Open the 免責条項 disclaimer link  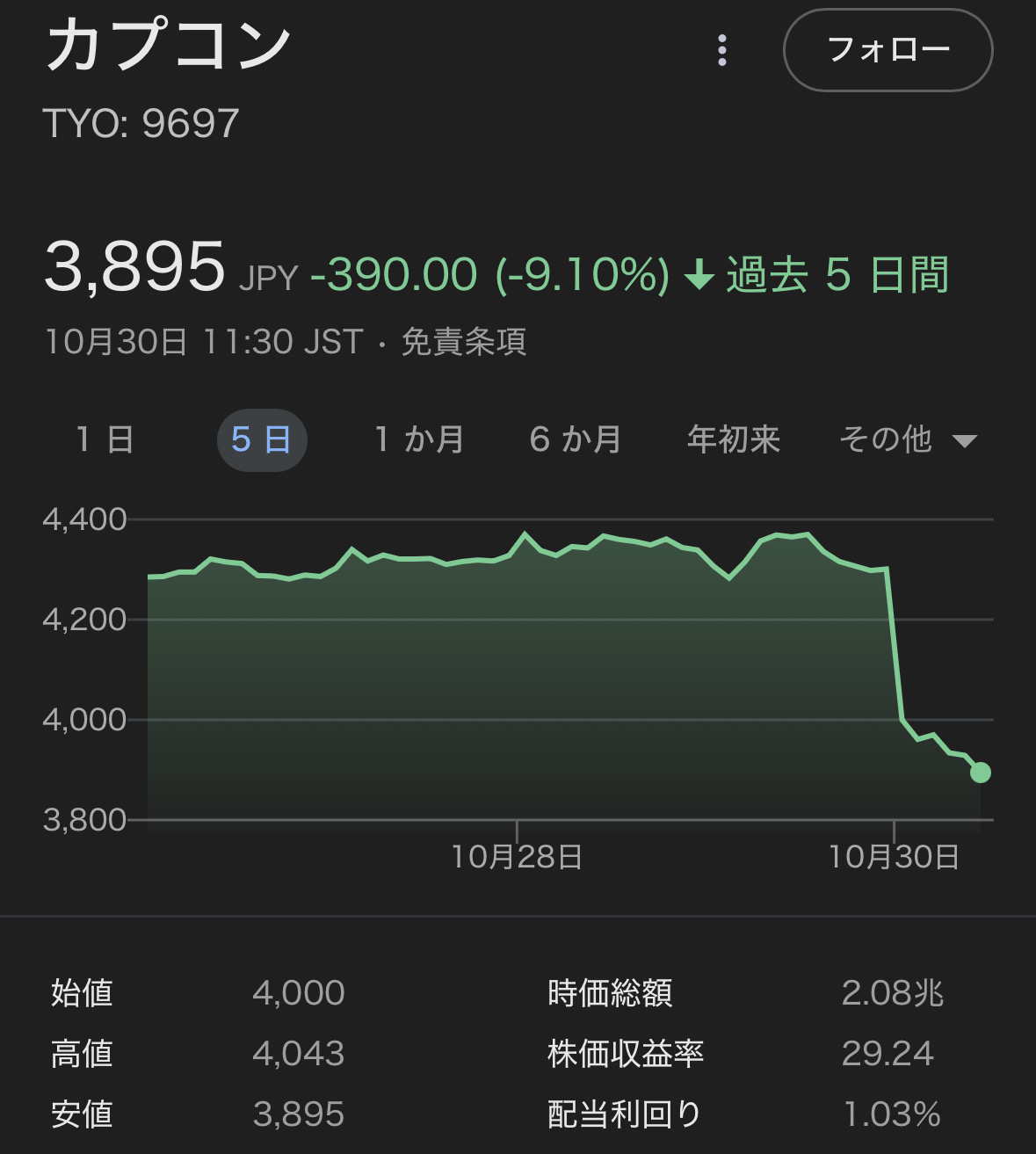[x=463, y=342]
